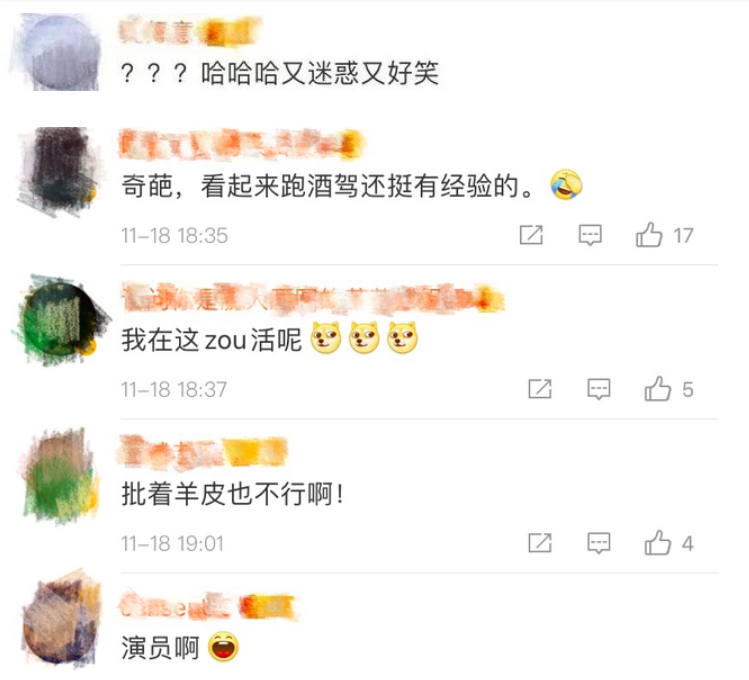Reply to the comment posted at 18:35
Viewport: 749px width, 680px height.
(591, 236)
